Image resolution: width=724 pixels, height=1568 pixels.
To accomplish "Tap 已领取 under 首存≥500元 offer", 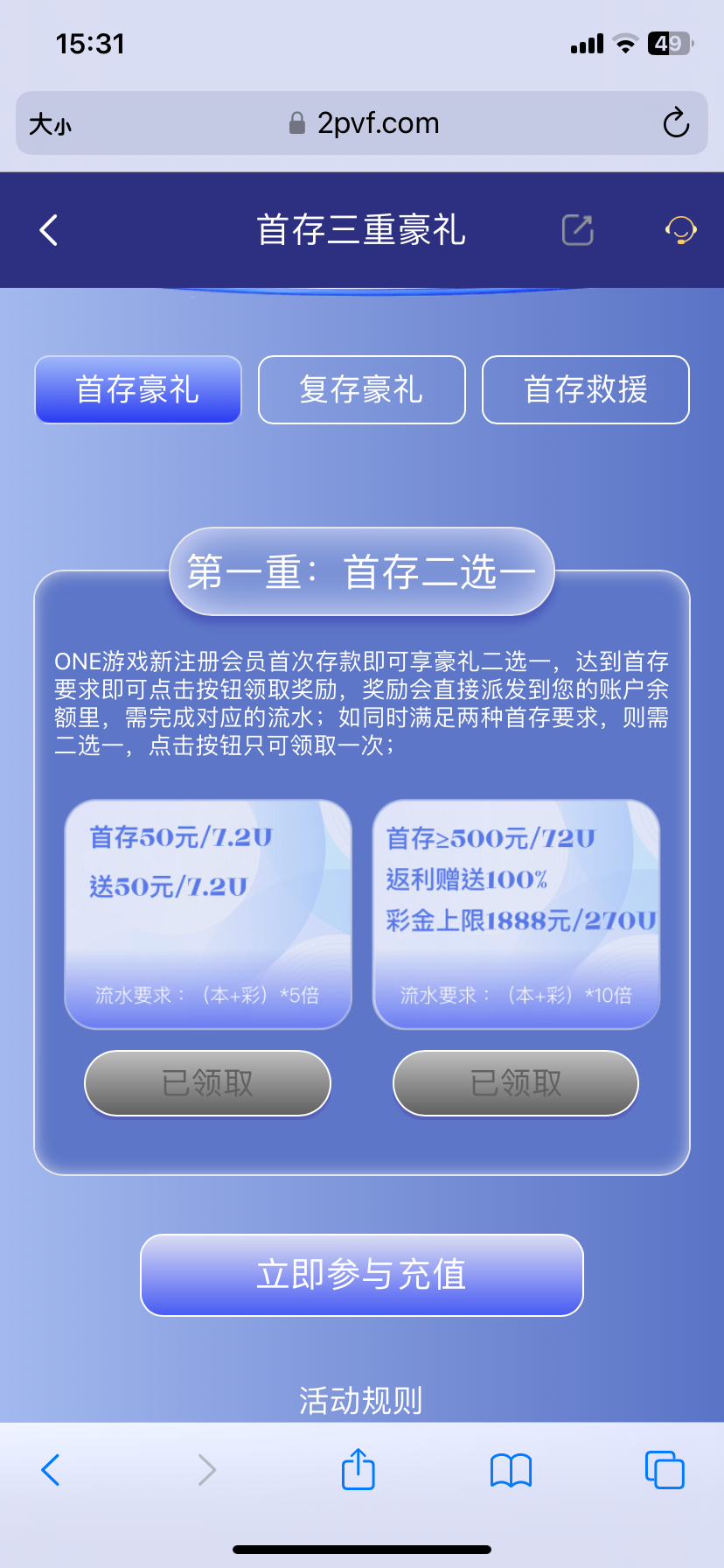I will 516,1083.
